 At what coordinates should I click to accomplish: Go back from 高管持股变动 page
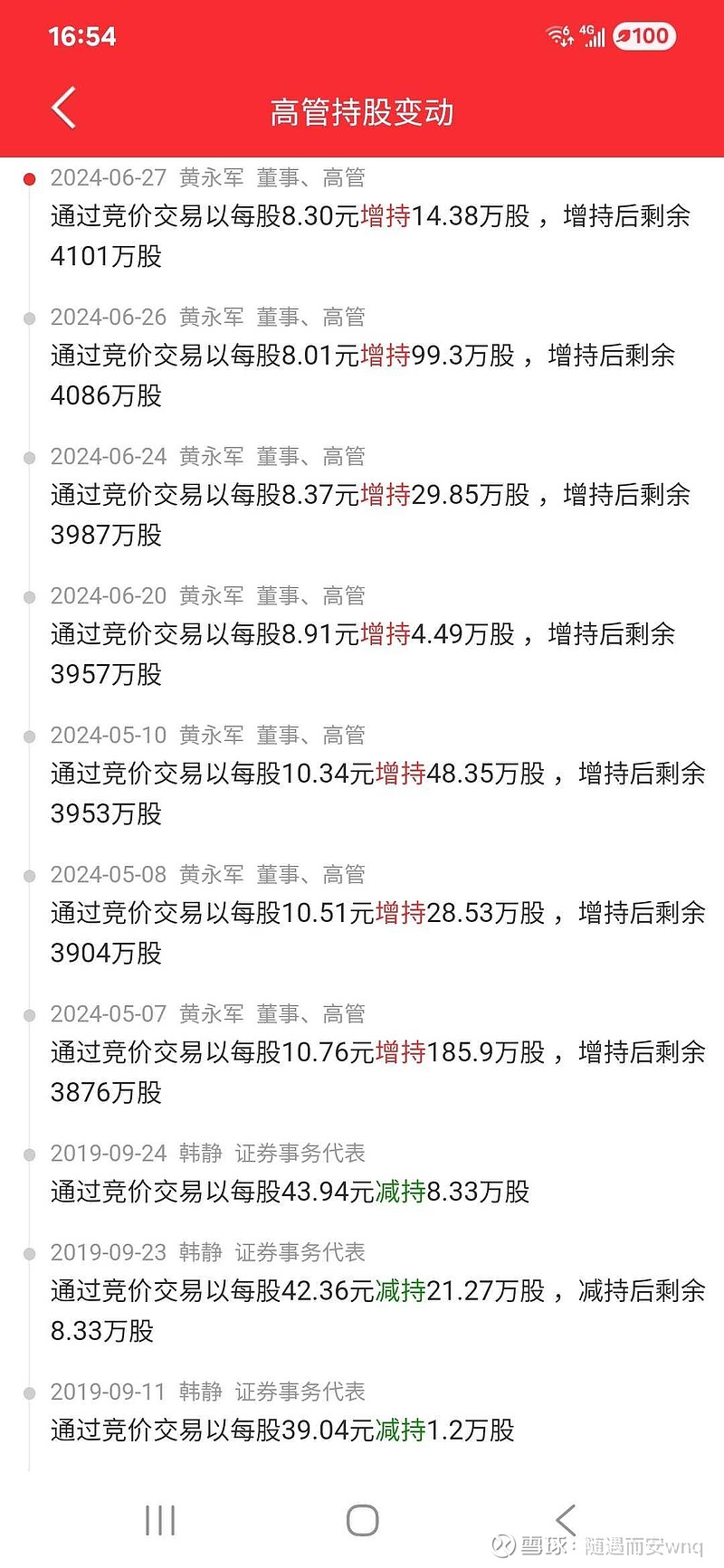coord(63,109)
